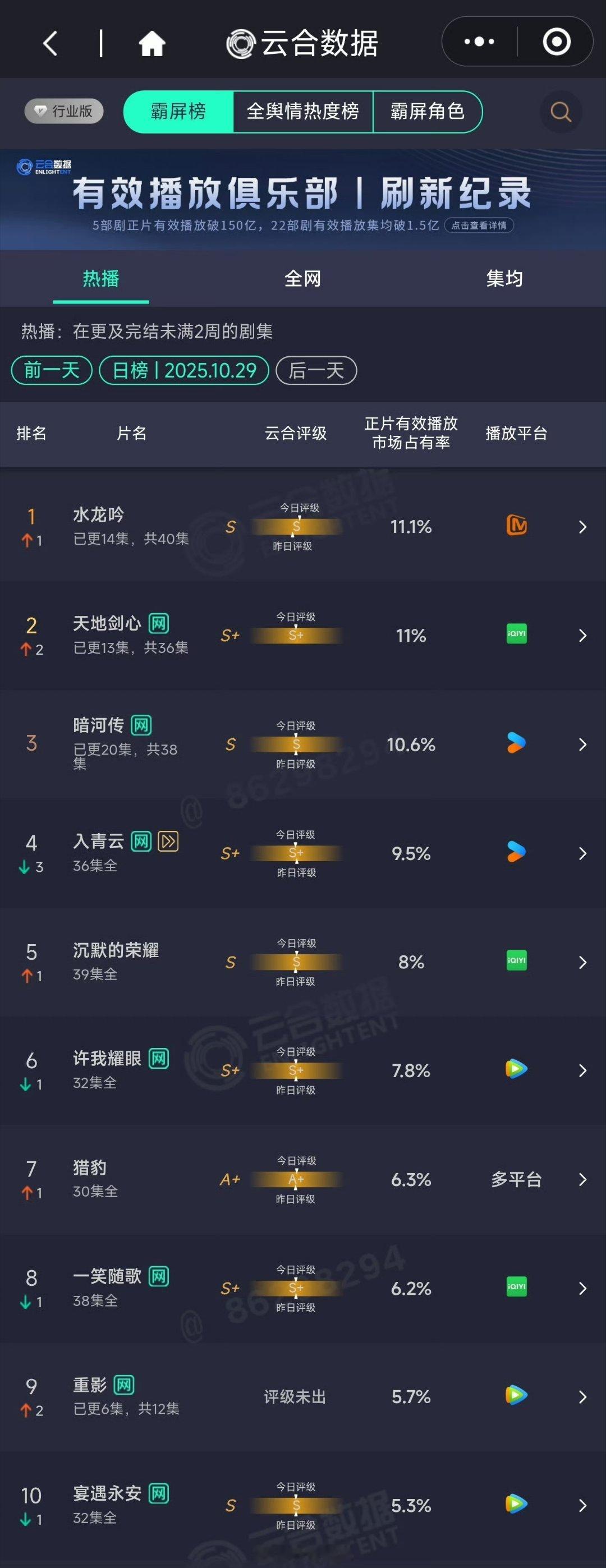Tap the back arrow at top left

point(51,43)
